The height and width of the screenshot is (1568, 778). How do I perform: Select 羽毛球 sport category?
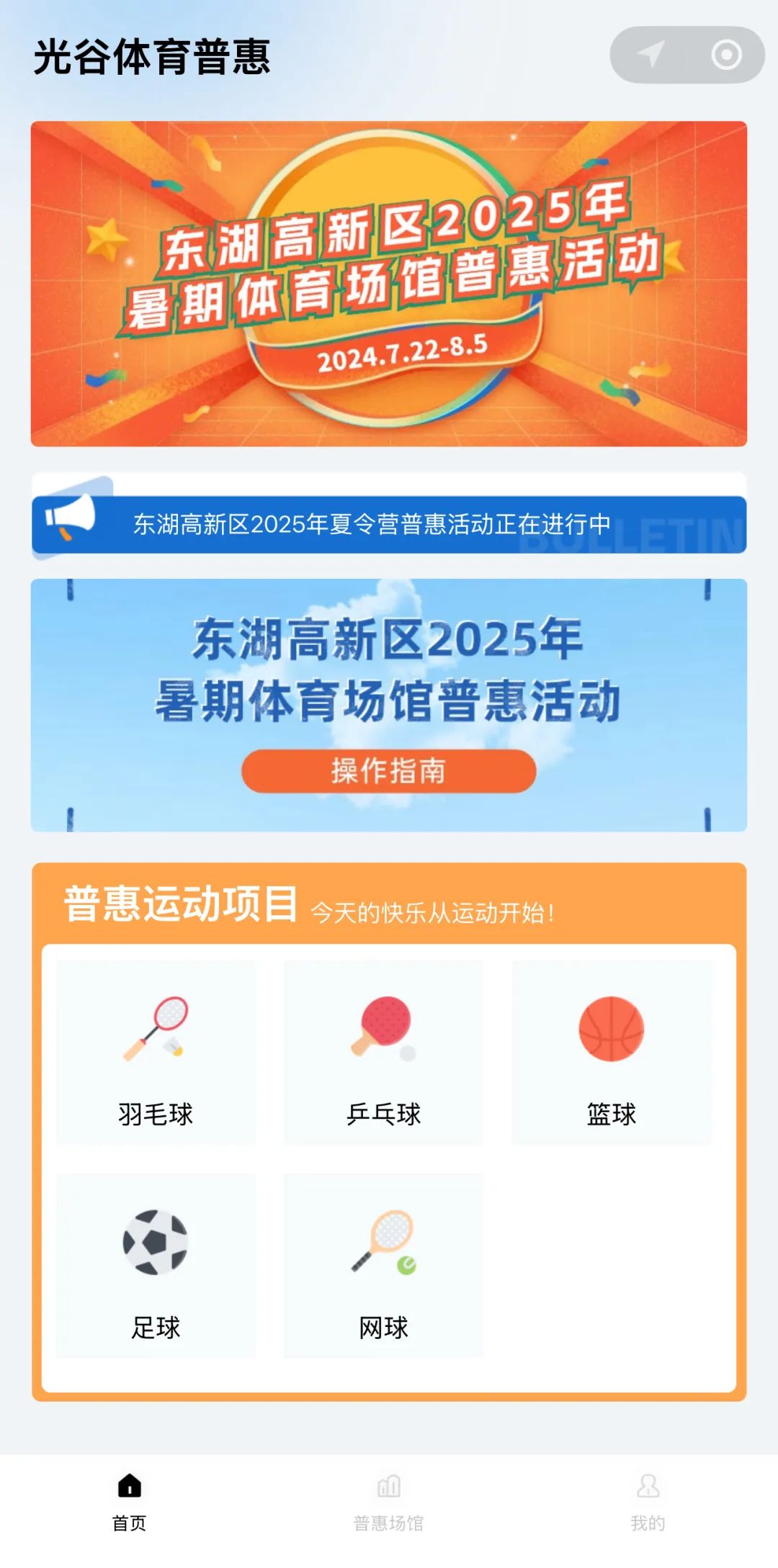156,1053
